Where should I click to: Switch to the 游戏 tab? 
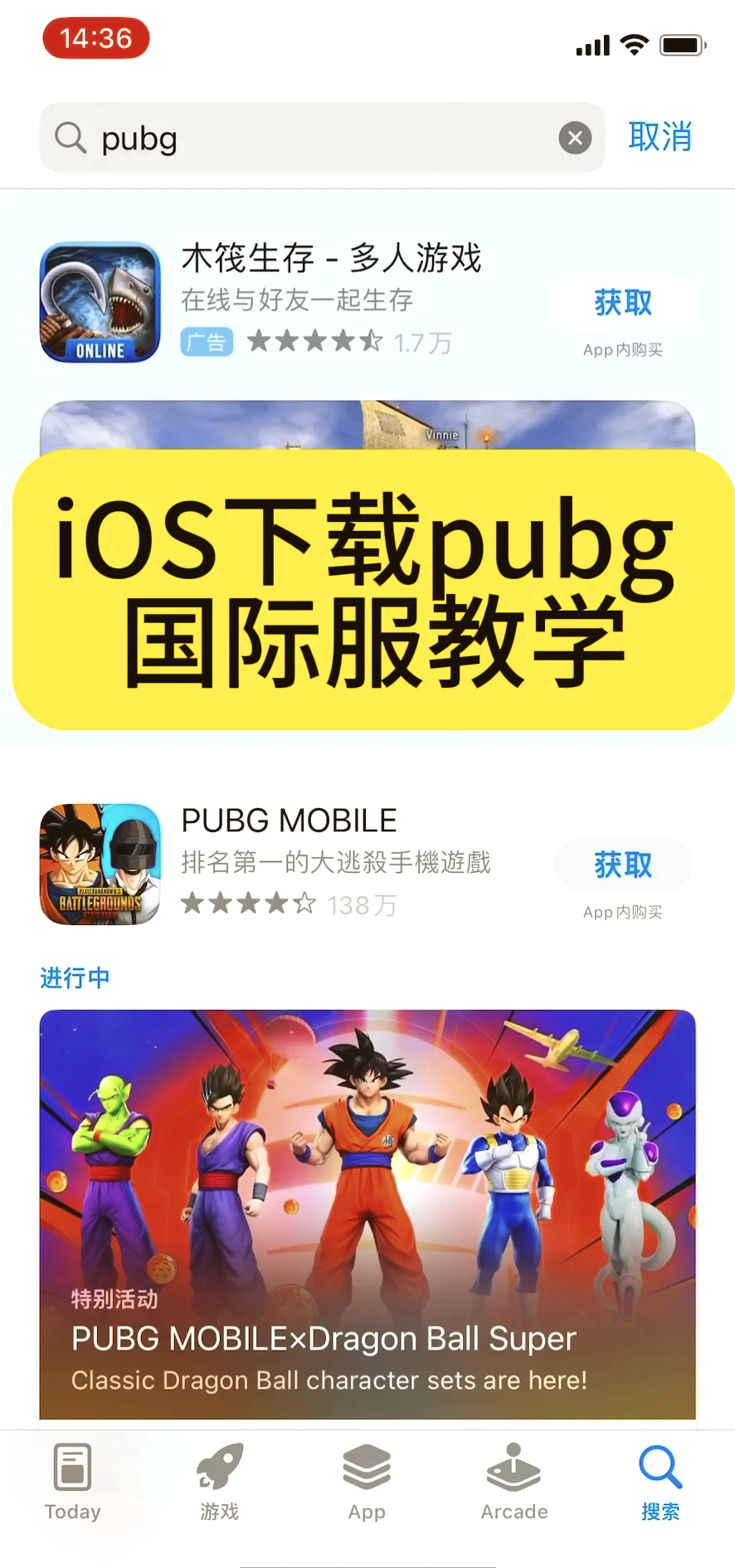pyautogui.click(x=220, y=1482)
